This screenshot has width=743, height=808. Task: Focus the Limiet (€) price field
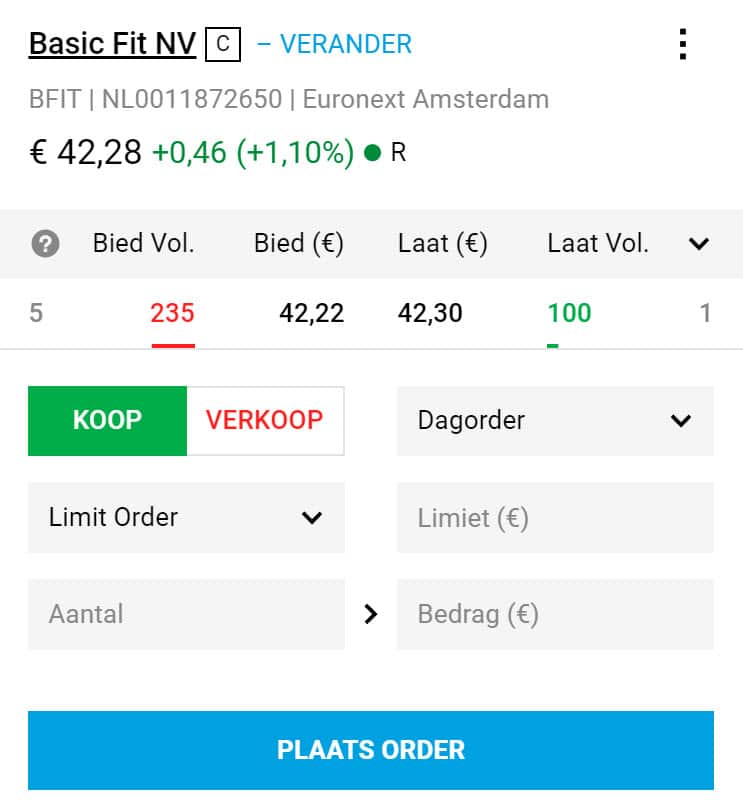coord(555,517)
